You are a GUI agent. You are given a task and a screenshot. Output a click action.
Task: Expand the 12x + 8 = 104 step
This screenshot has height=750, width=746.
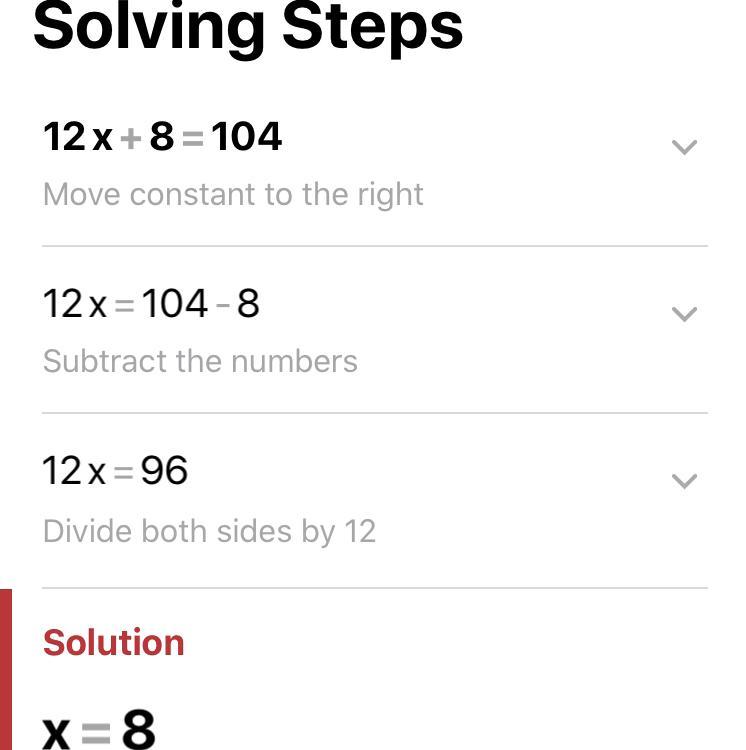point(684,147)
